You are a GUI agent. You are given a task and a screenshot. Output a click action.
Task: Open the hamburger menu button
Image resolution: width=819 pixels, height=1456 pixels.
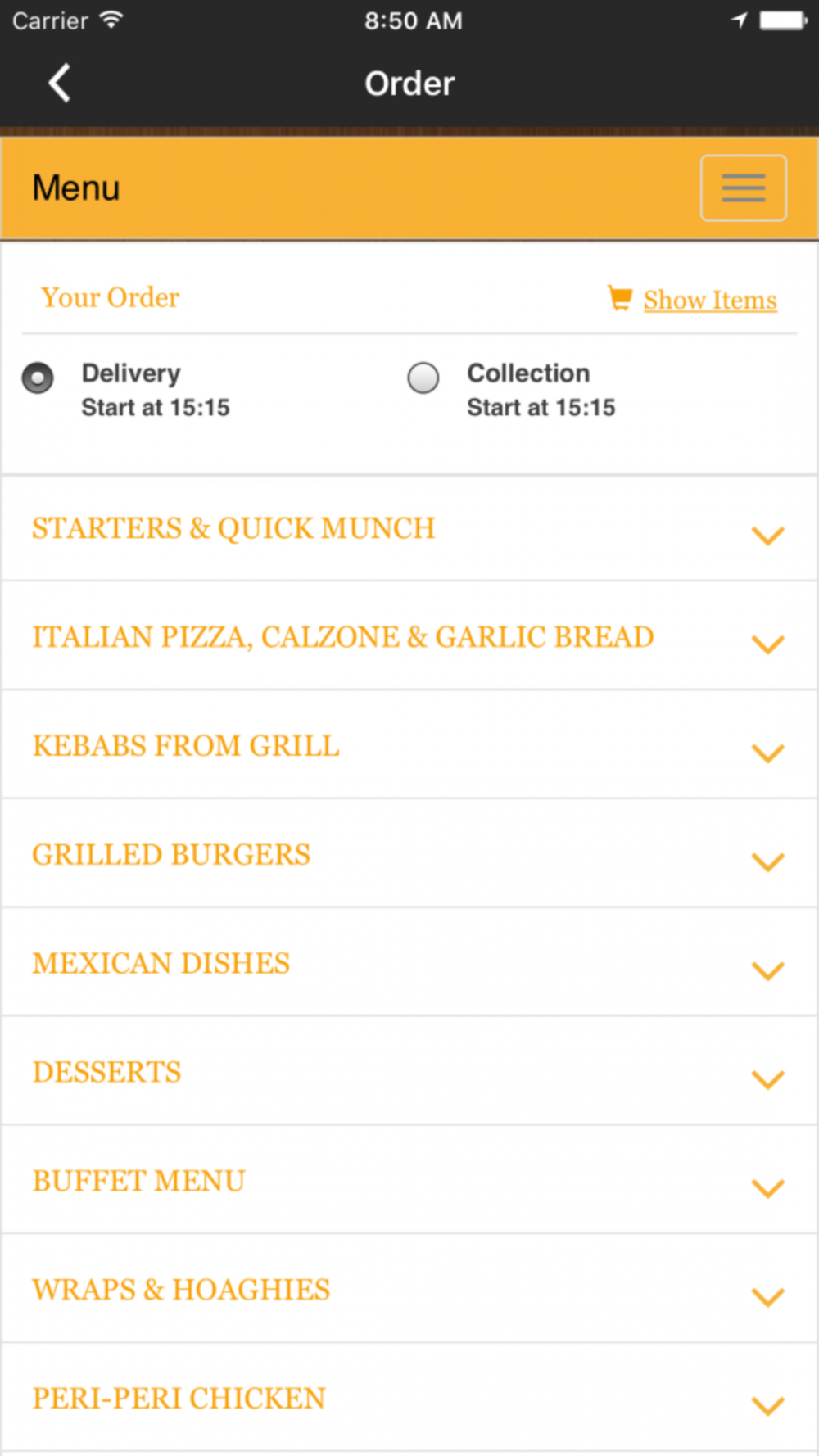click(743, 188)
